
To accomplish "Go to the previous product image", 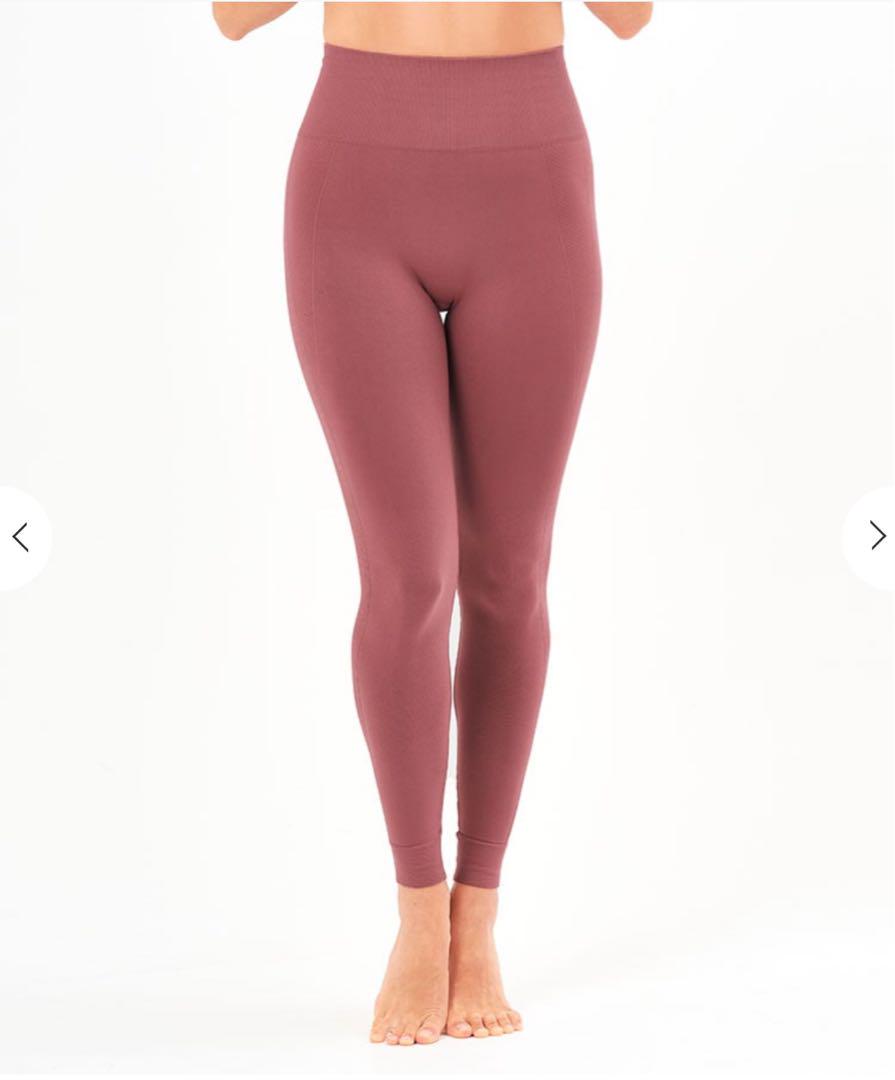I will coord(20,537).
